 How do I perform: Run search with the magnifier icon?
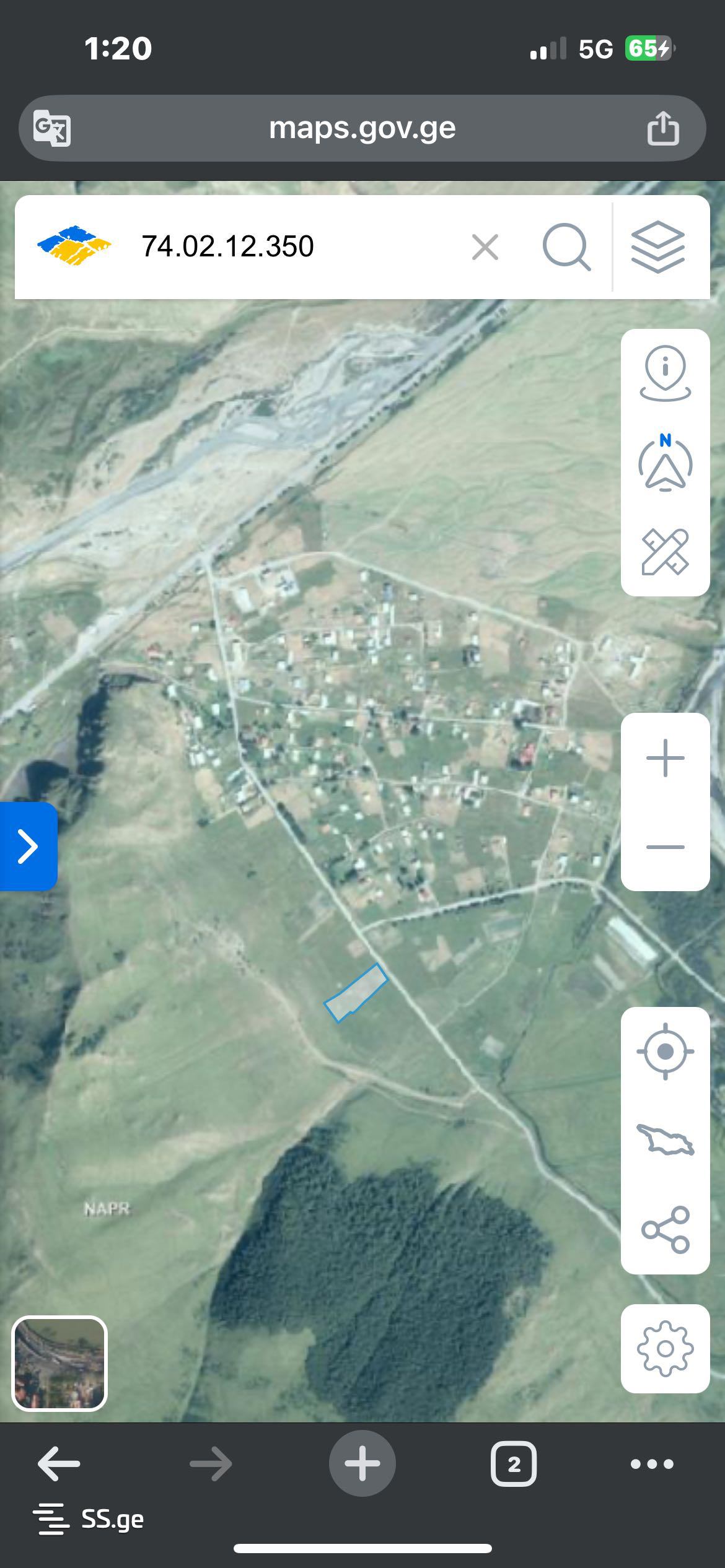(x=566, y=247)
